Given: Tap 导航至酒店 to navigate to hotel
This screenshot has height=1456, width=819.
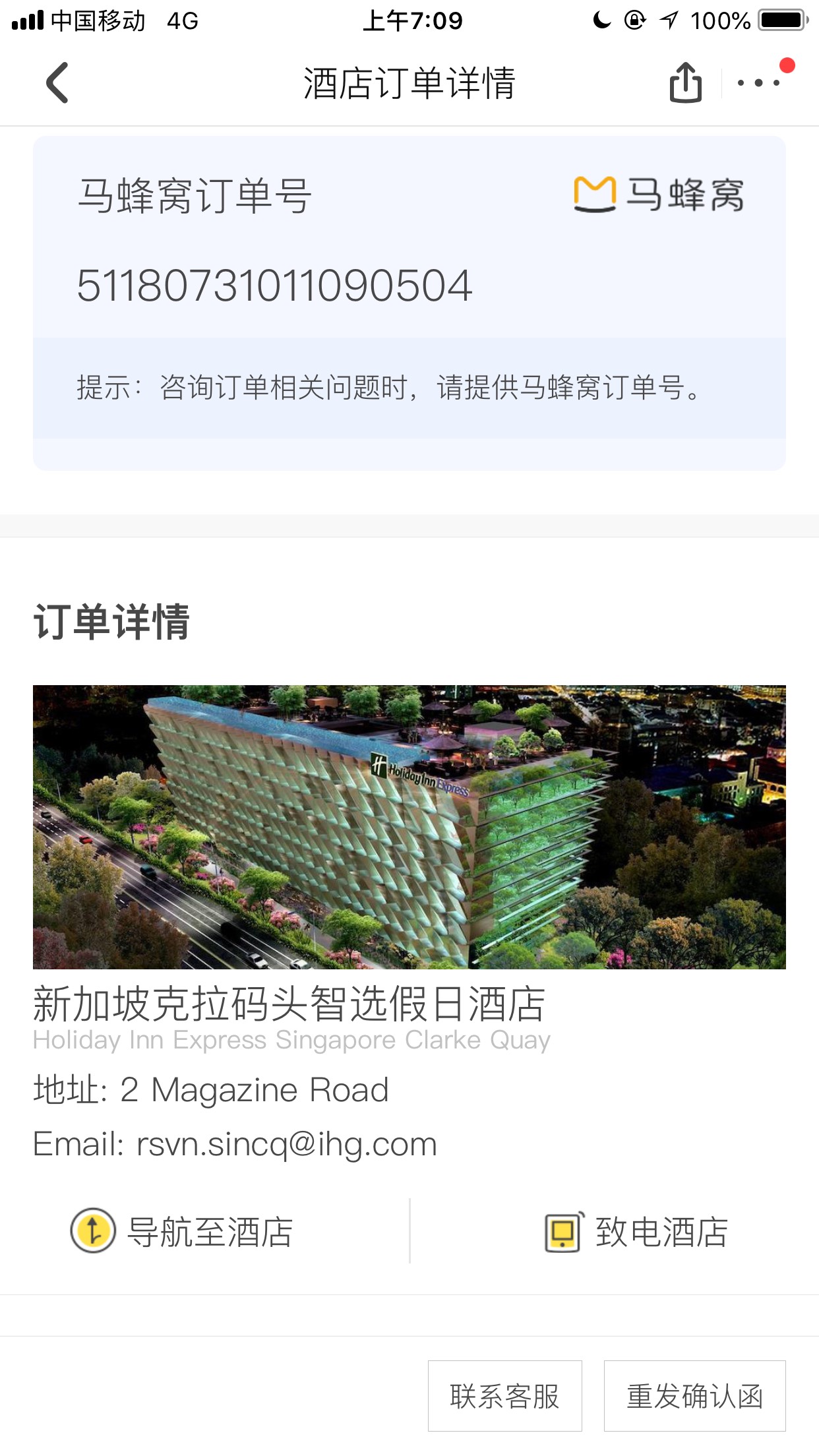Looking at the screenshot, I should pyautogui.click(x=182, y=1232).
